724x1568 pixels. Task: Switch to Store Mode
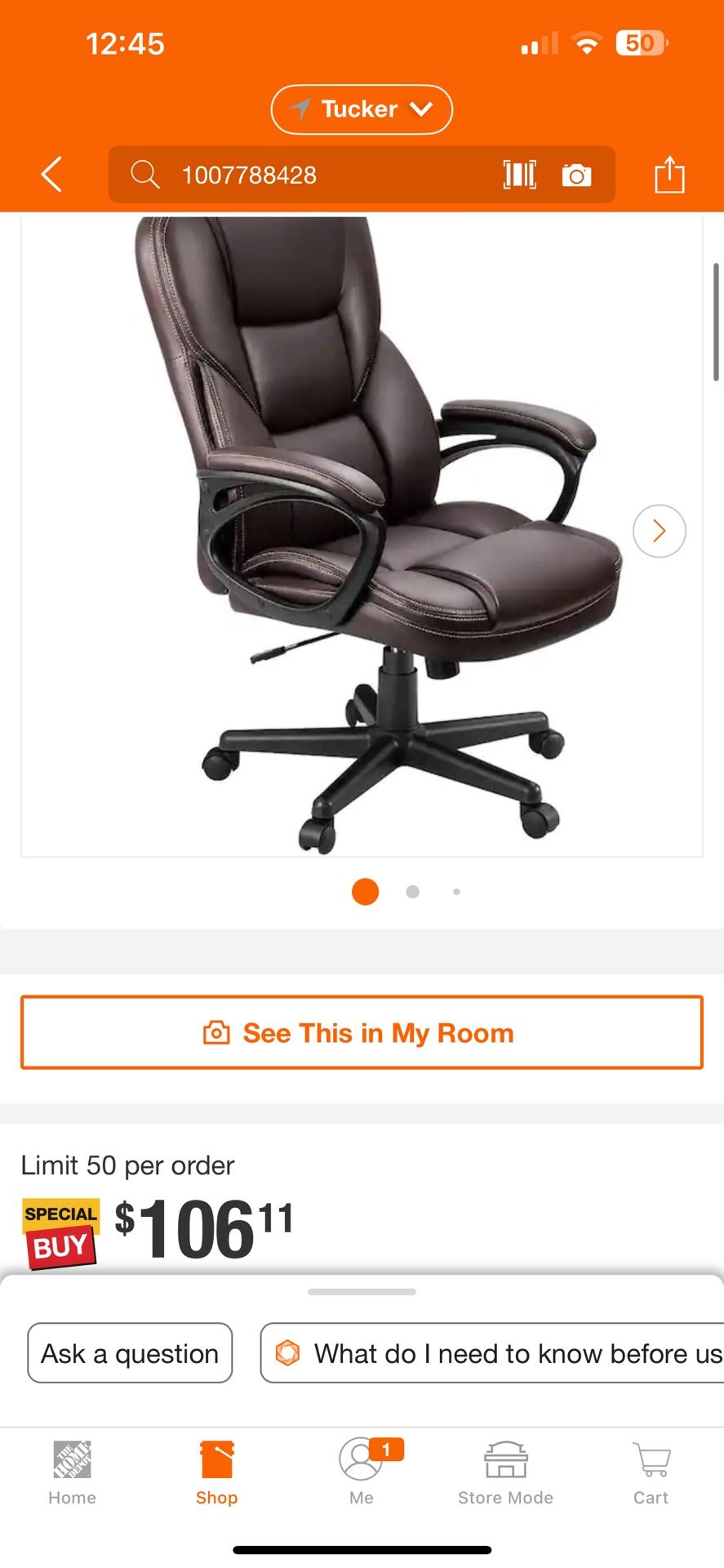coord(505,1474)
